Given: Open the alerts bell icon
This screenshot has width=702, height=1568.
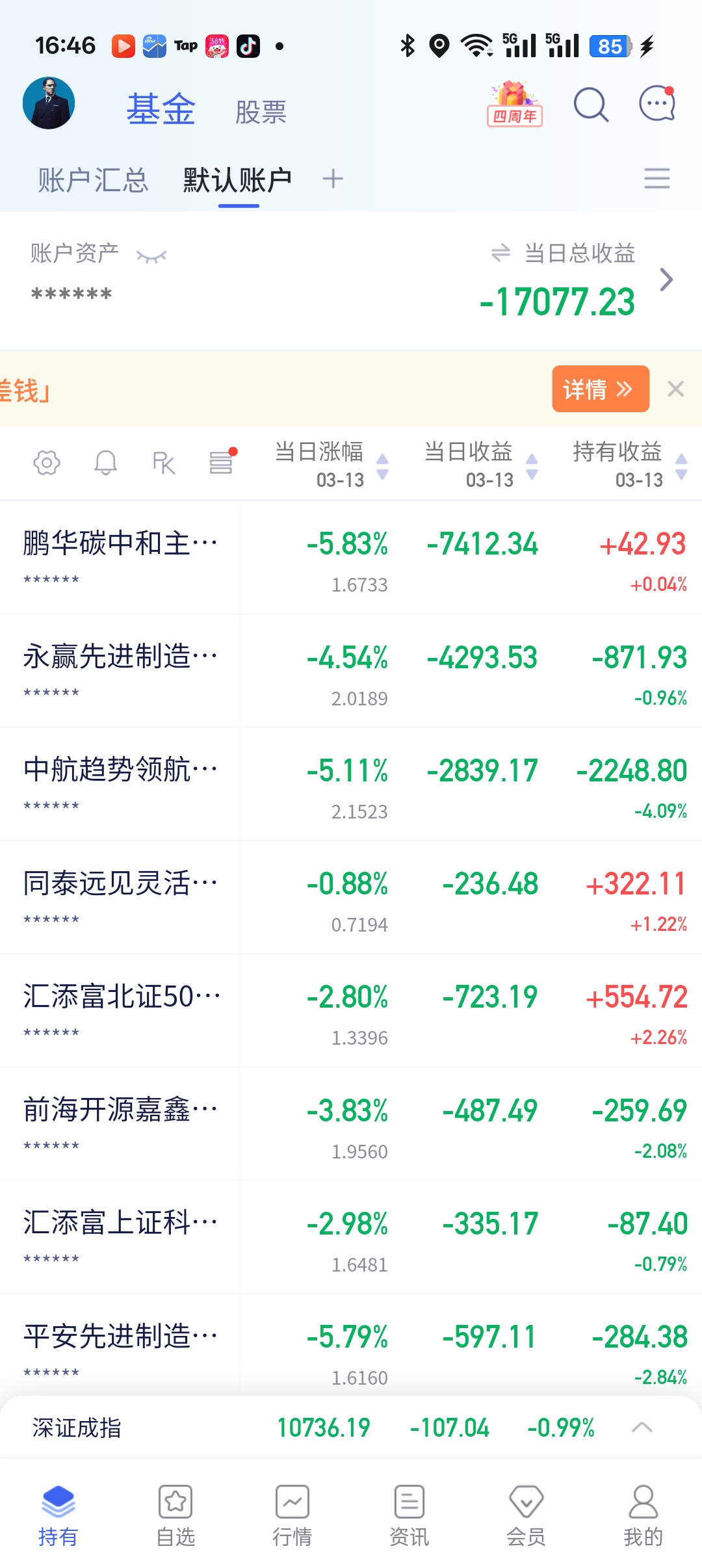Looking at the screenshot, I should 105,463.
